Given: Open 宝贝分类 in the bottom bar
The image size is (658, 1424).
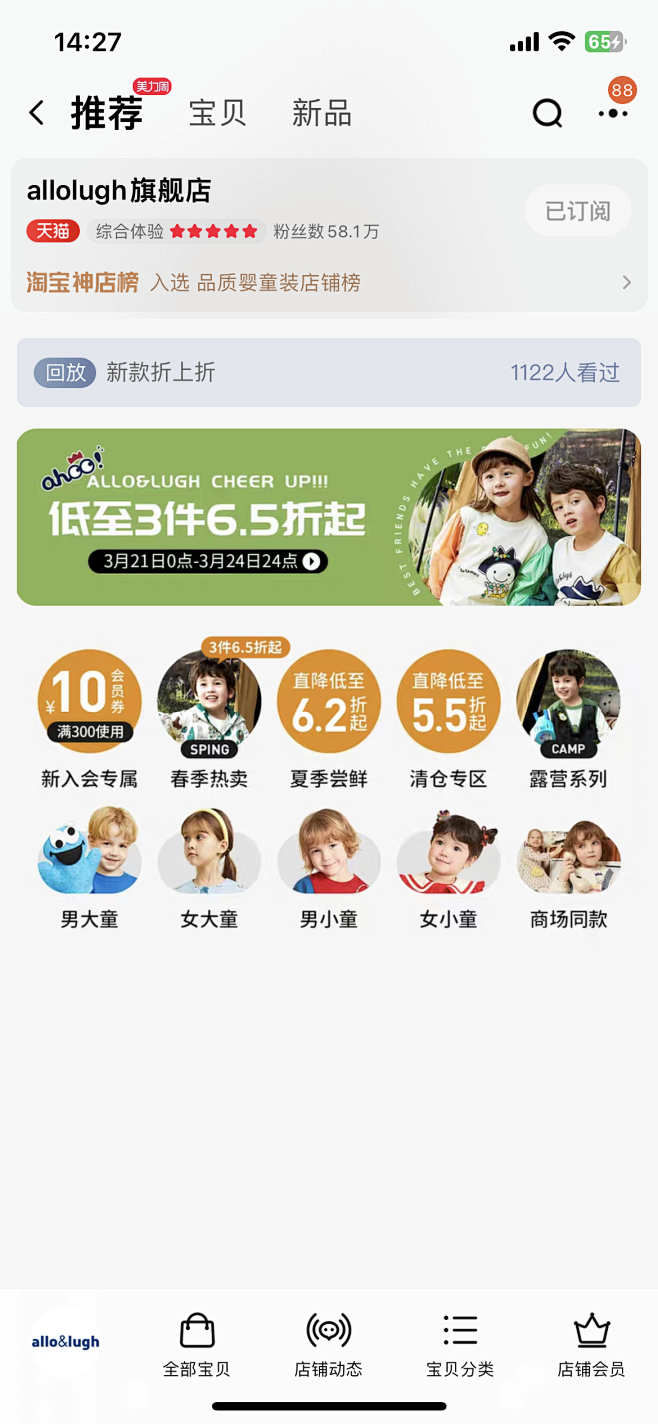Looking at the screenshot, I should pos(460,1344).
